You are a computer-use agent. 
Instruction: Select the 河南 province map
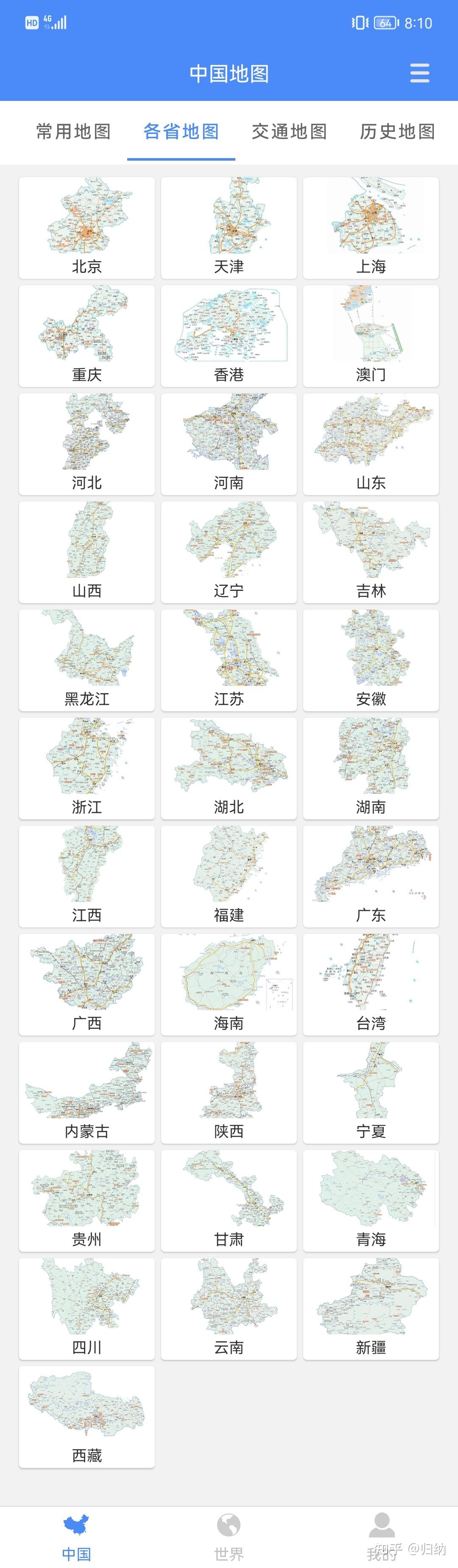[229, 444]
